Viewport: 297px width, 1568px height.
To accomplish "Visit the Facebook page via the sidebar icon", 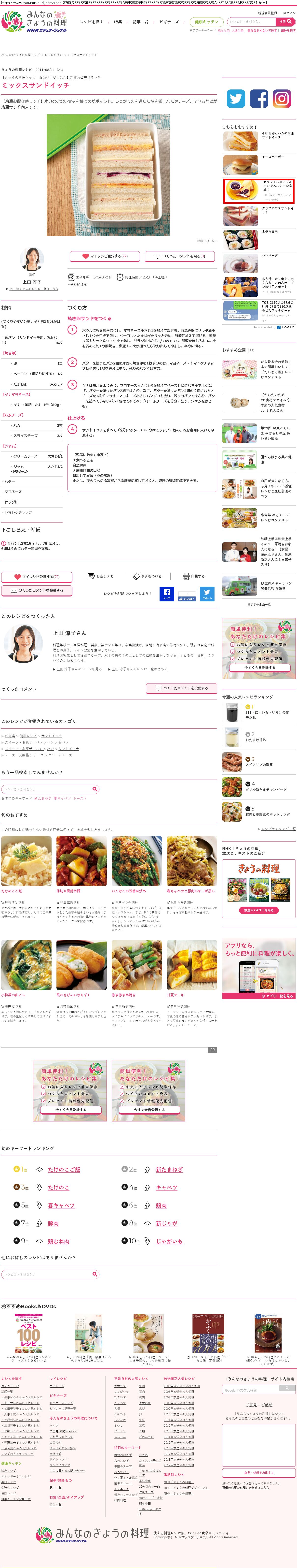I will [258, 99].
